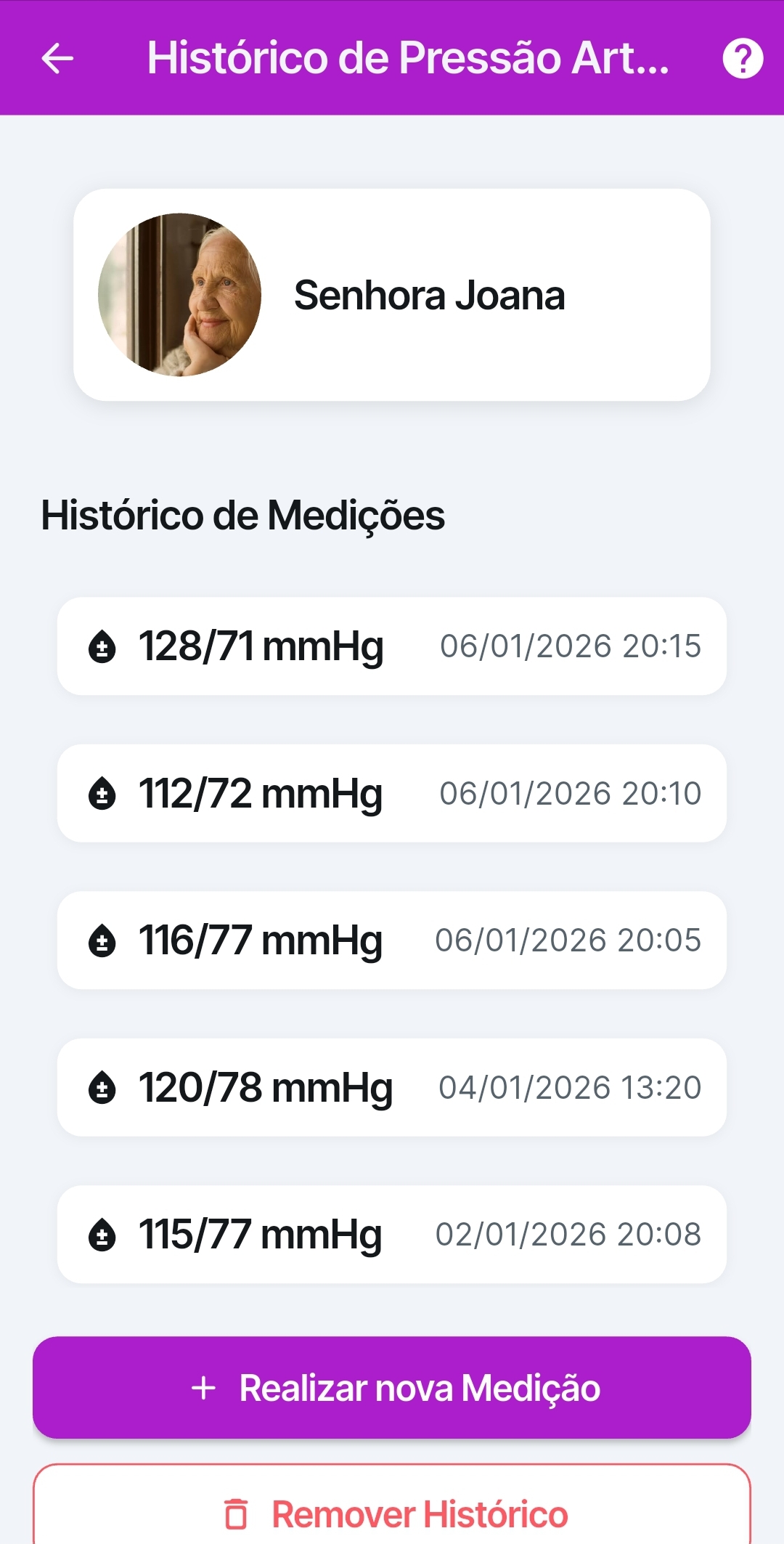The height and width of the screenshot is (1544, 784).
Task: Open the 116/77 mmHg reading details
Action: pyautogui.click(x=392, y=940)
